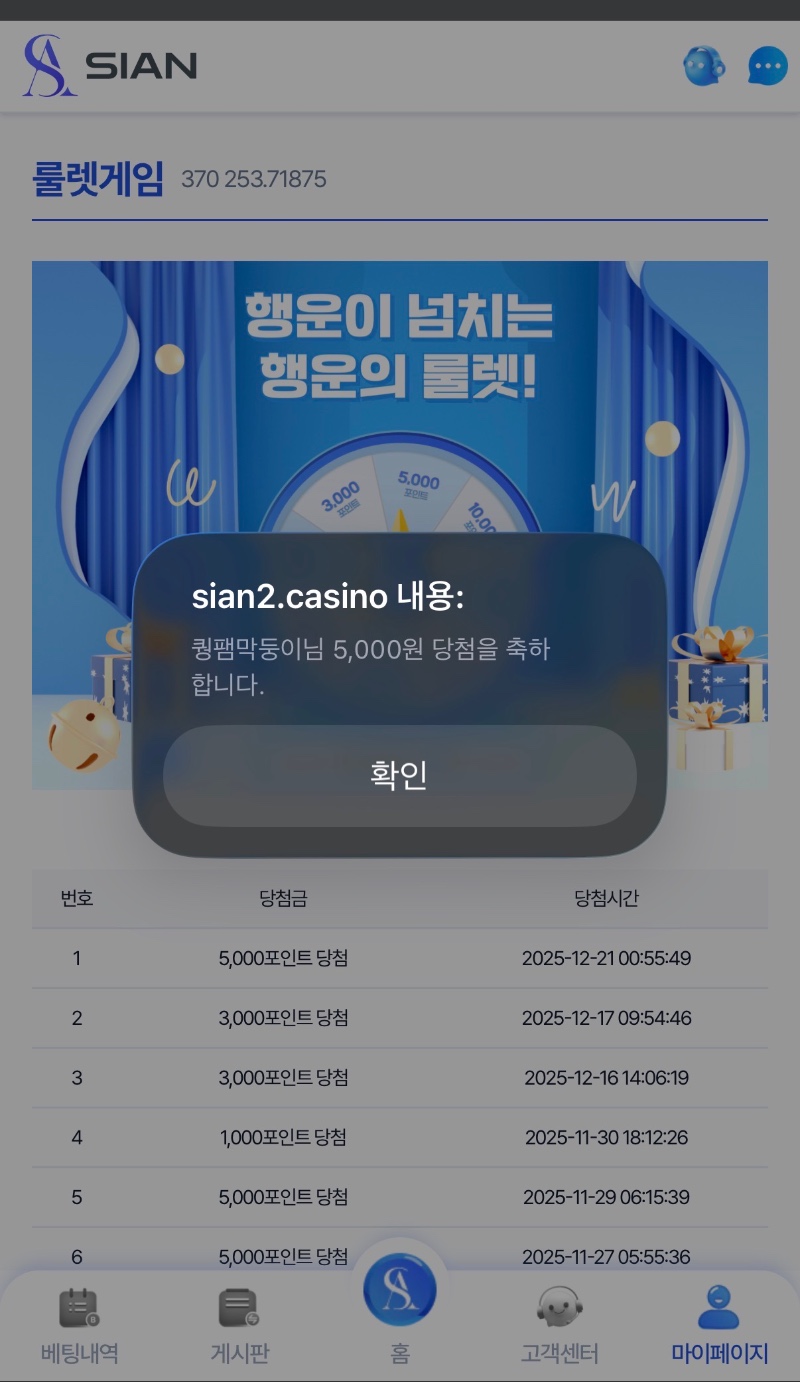Switch to the 마이페이지 tab
Viewport: 800px width, 1382px height.
[719, 1326]
